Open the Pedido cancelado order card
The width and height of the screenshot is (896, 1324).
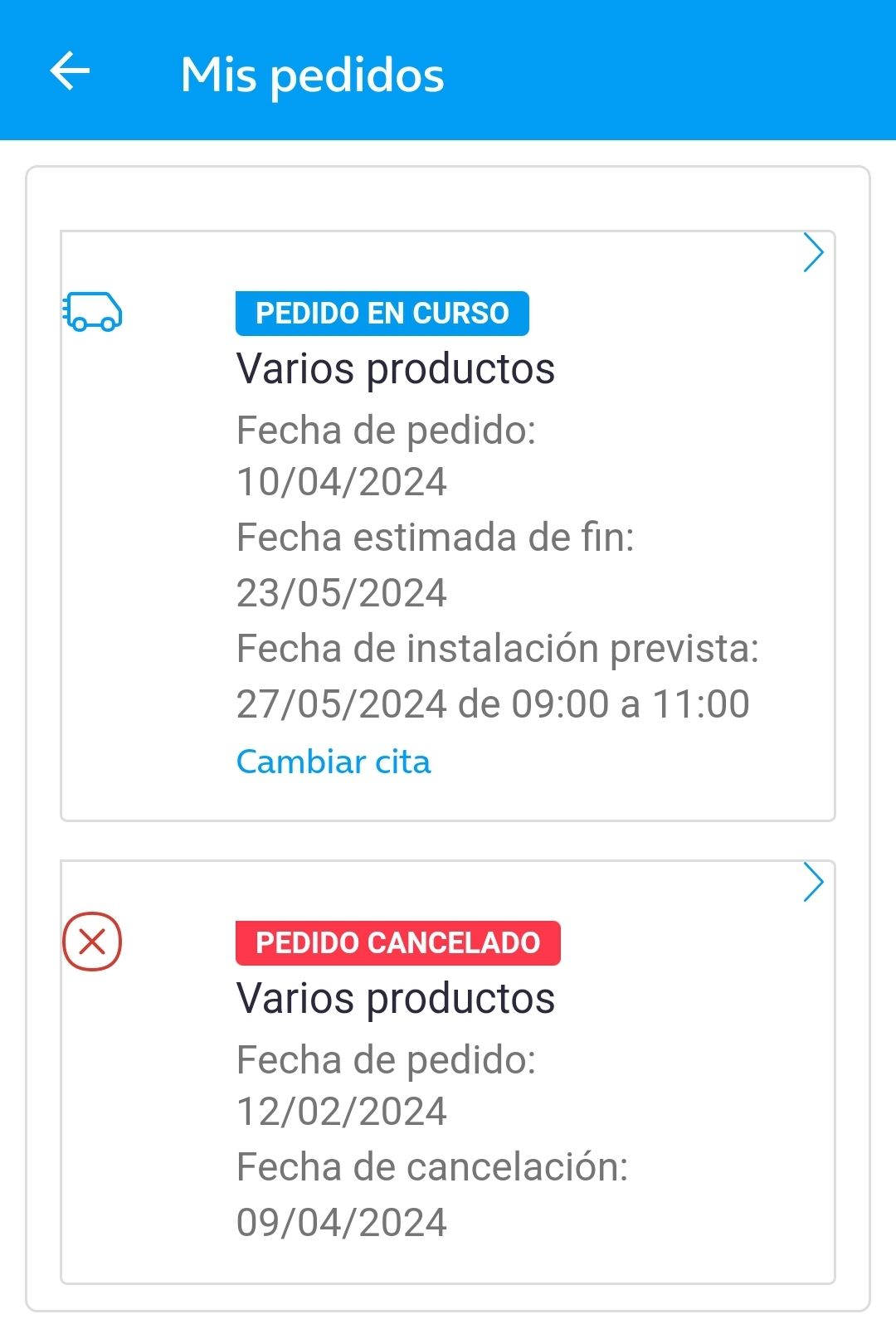point(812,882)
